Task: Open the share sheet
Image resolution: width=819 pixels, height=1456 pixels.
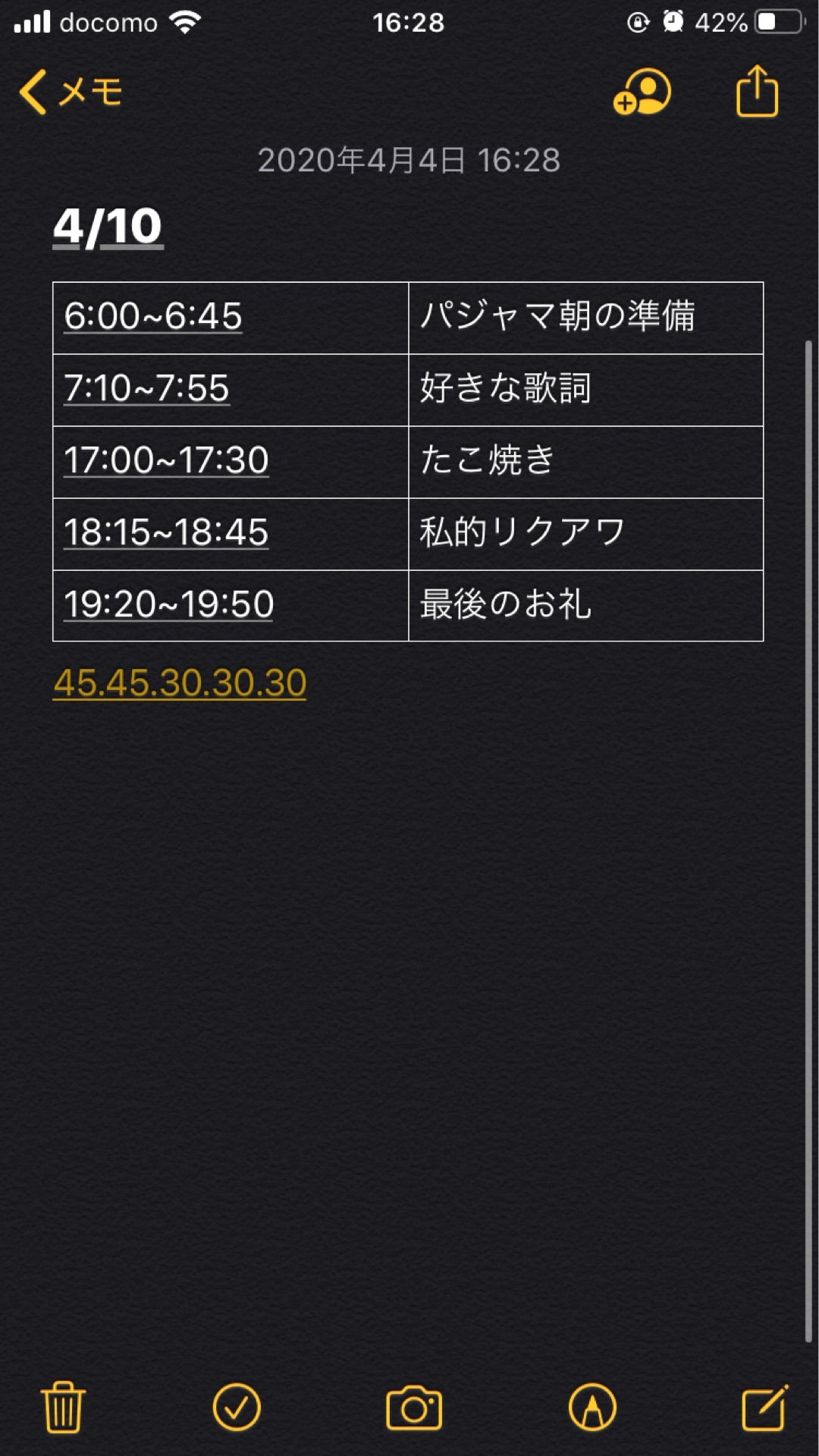Action: [x=757, y=93]
